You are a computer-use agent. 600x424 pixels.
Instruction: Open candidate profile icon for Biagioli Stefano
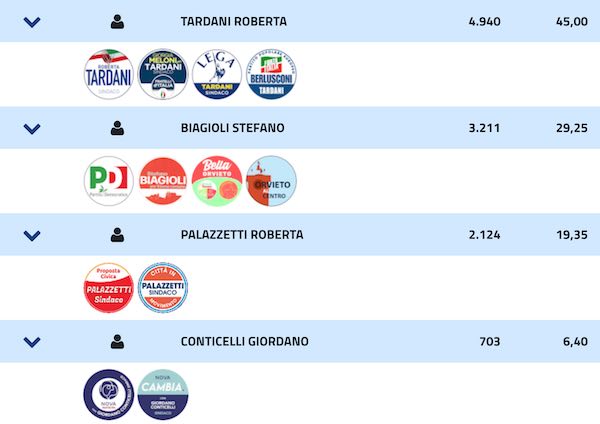pos(118,128)
